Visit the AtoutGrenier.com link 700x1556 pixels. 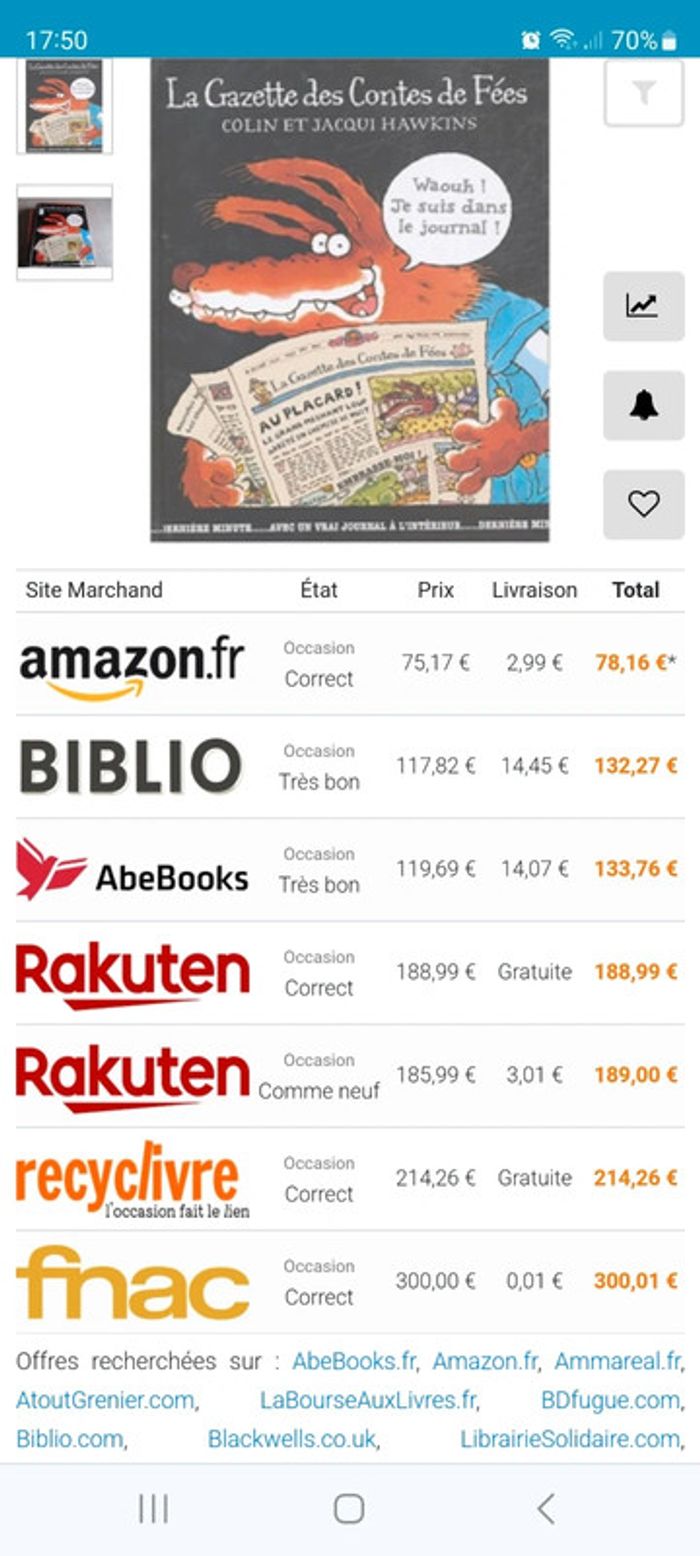tap(105, 1400)
